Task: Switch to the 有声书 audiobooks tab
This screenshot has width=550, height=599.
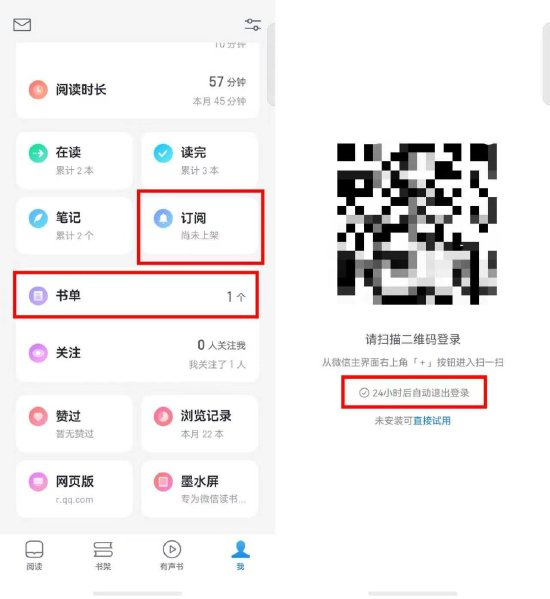Action: [172, 555]
